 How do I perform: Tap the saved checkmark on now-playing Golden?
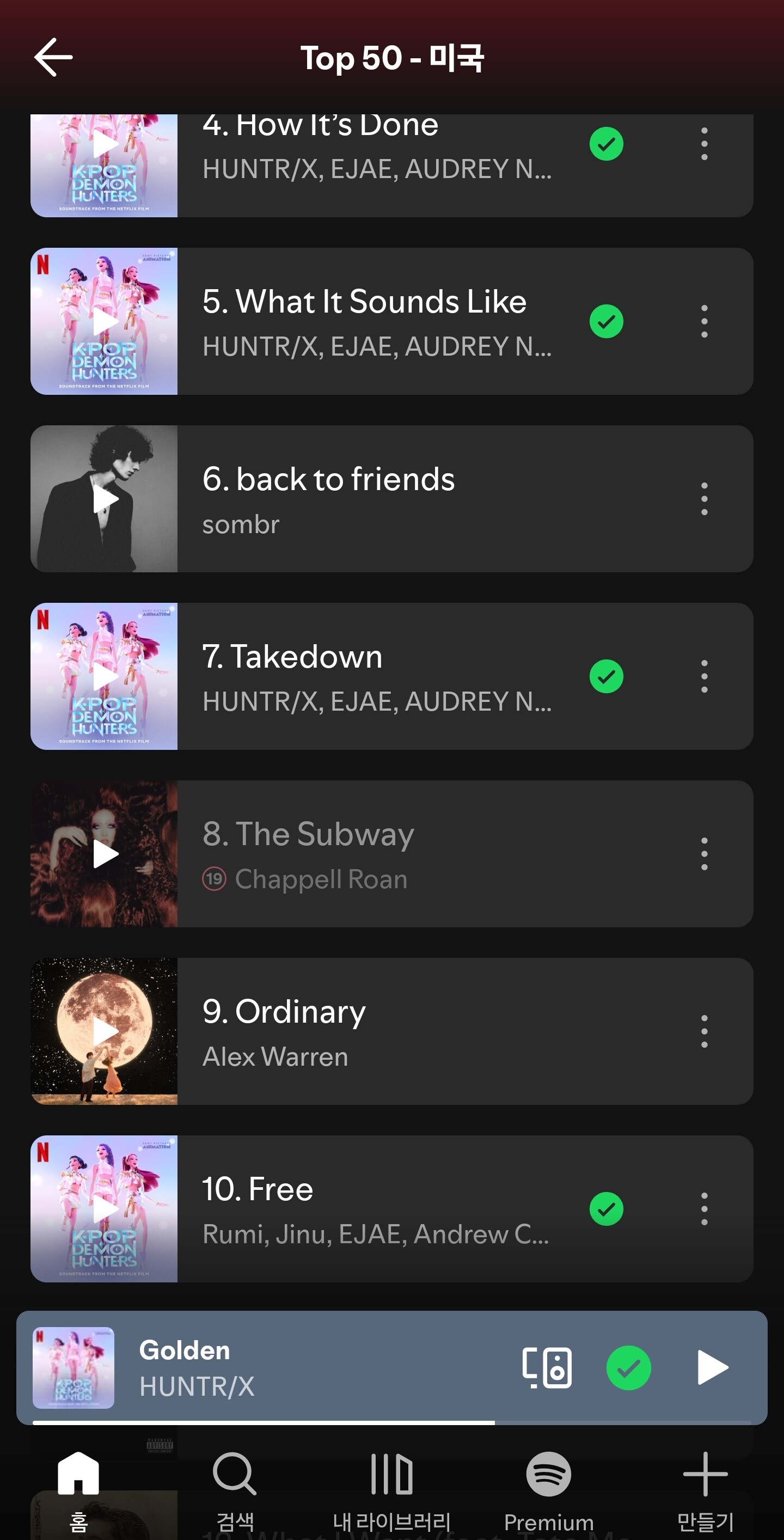(x=628, y=1368)
